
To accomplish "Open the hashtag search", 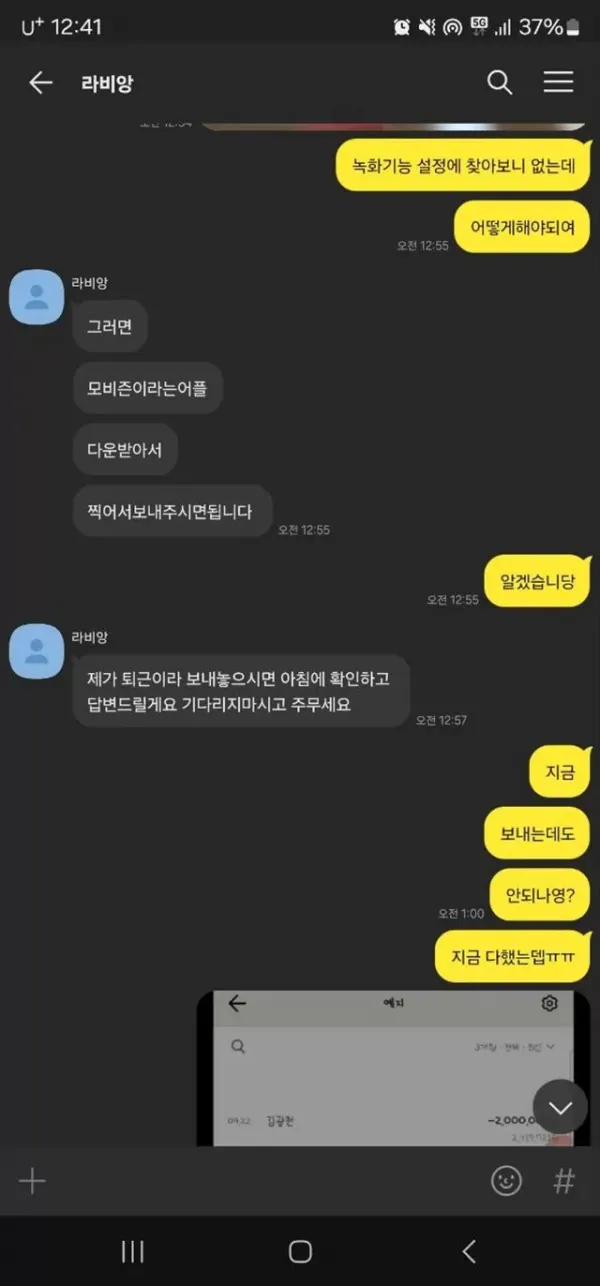I will coord(564,1181).
